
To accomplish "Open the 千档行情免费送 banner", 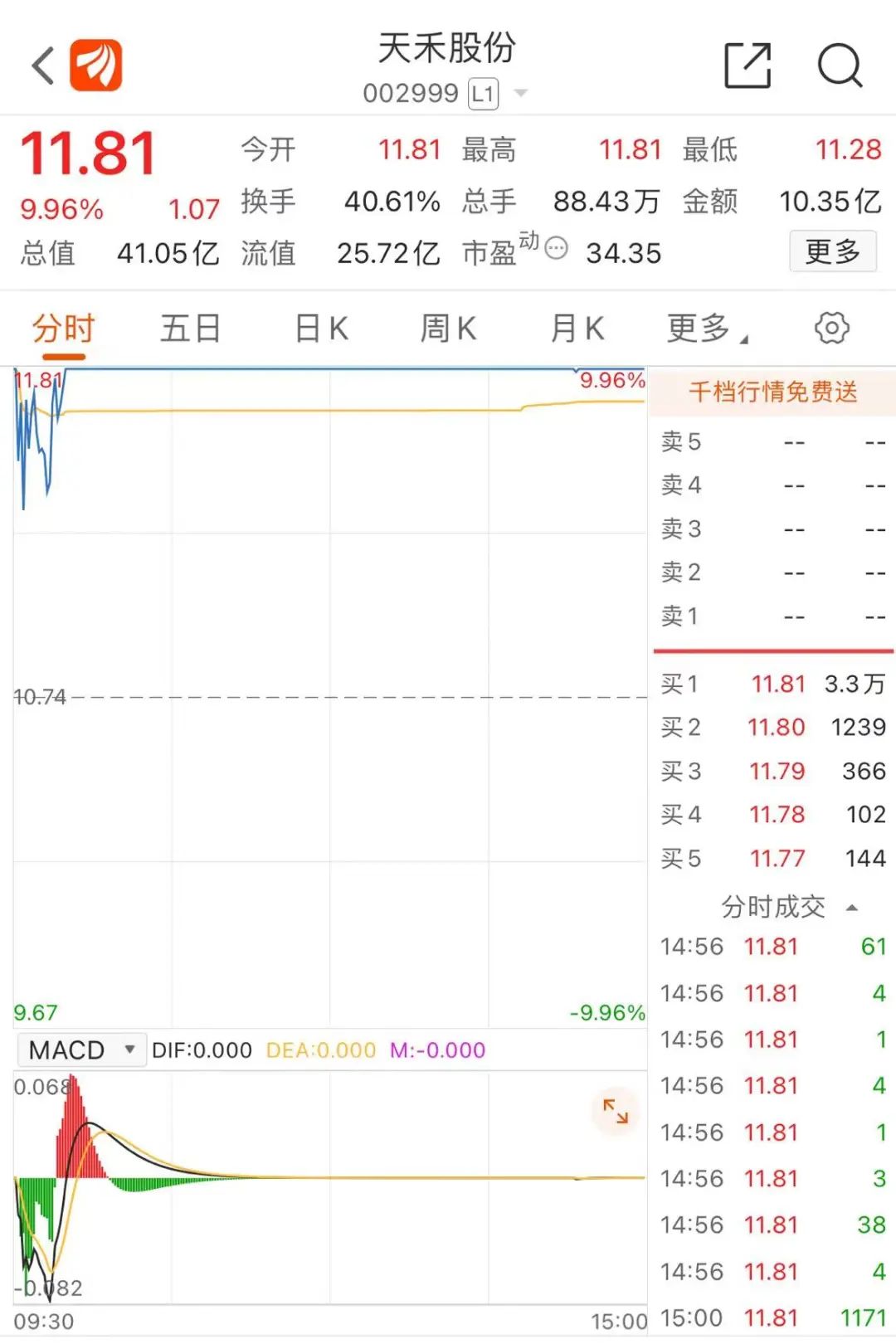I will point(772,392).
